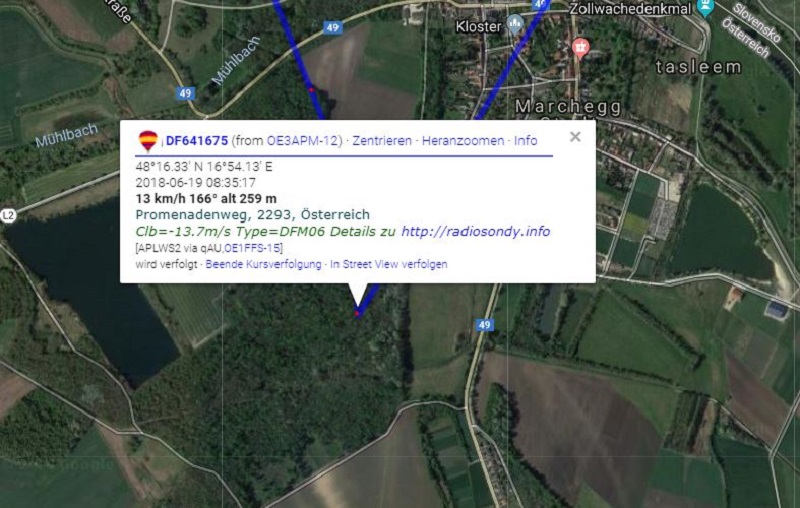Visit the radiosondy.info link

[475, 231]
